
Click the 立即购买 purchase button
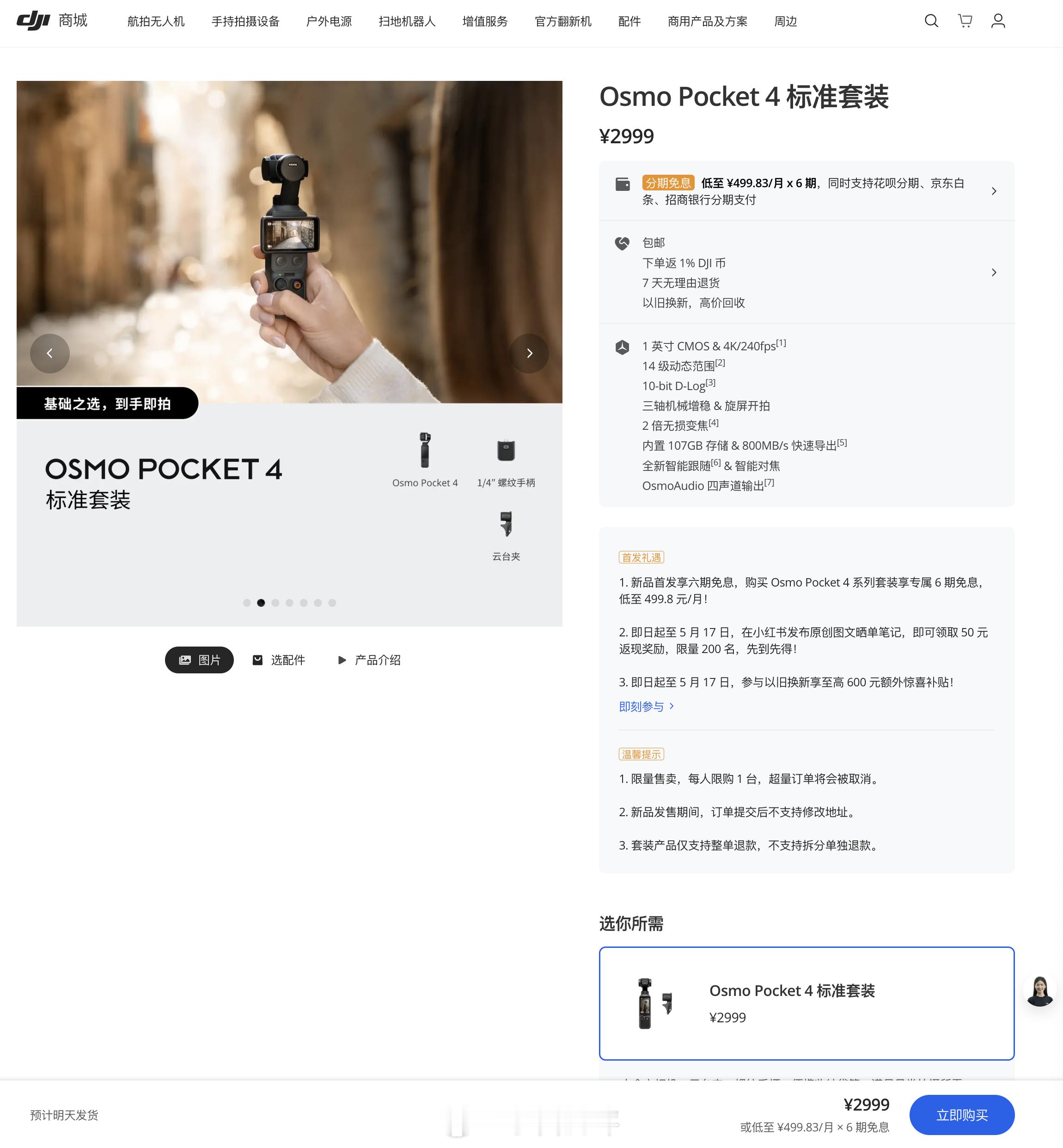pyautogui.click(x=962, y=1115)
